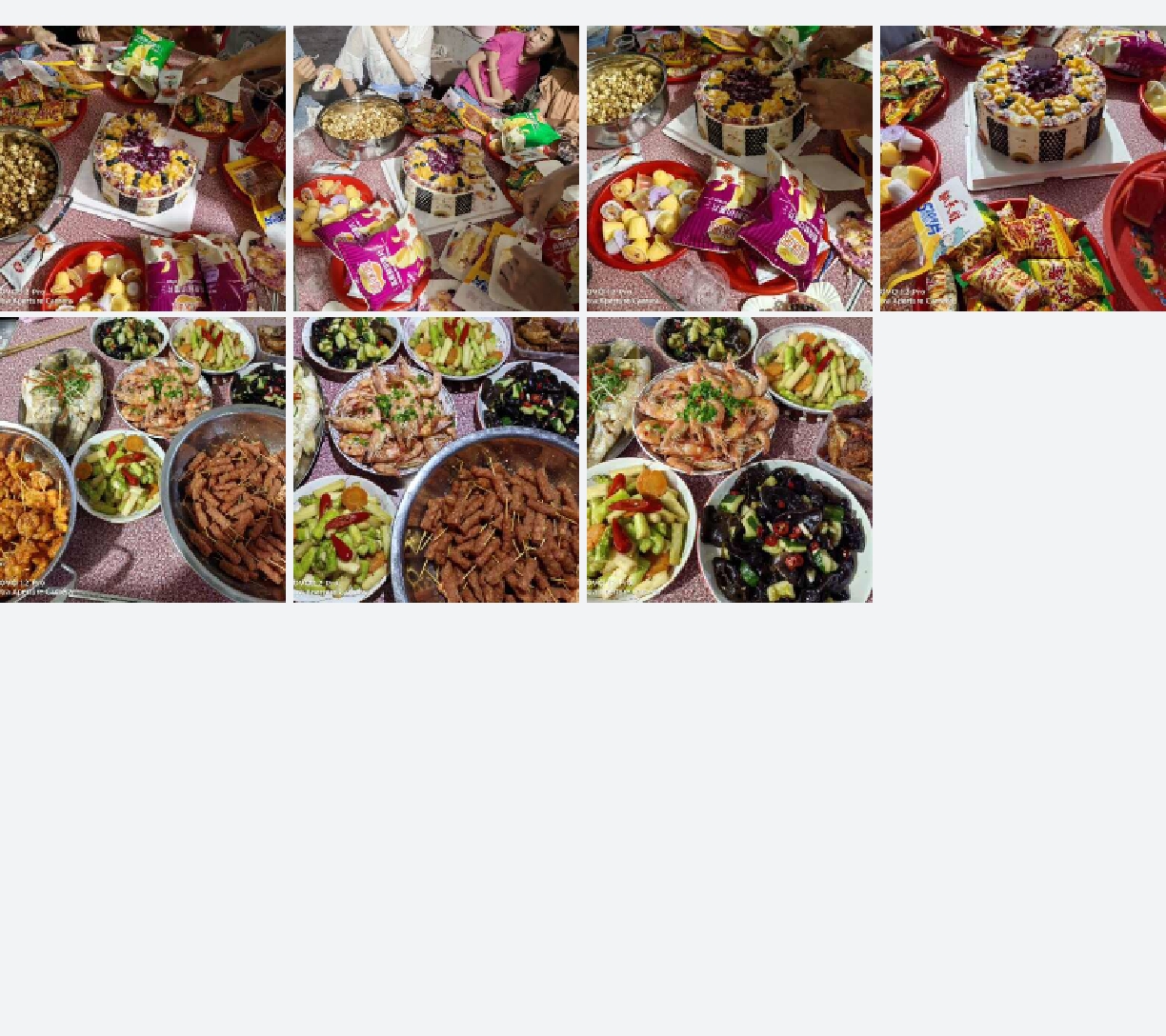Open the cake close-up with spicy snack packets
1166x1036 pixels.
pyautogui.click(x=1023, y=169)
